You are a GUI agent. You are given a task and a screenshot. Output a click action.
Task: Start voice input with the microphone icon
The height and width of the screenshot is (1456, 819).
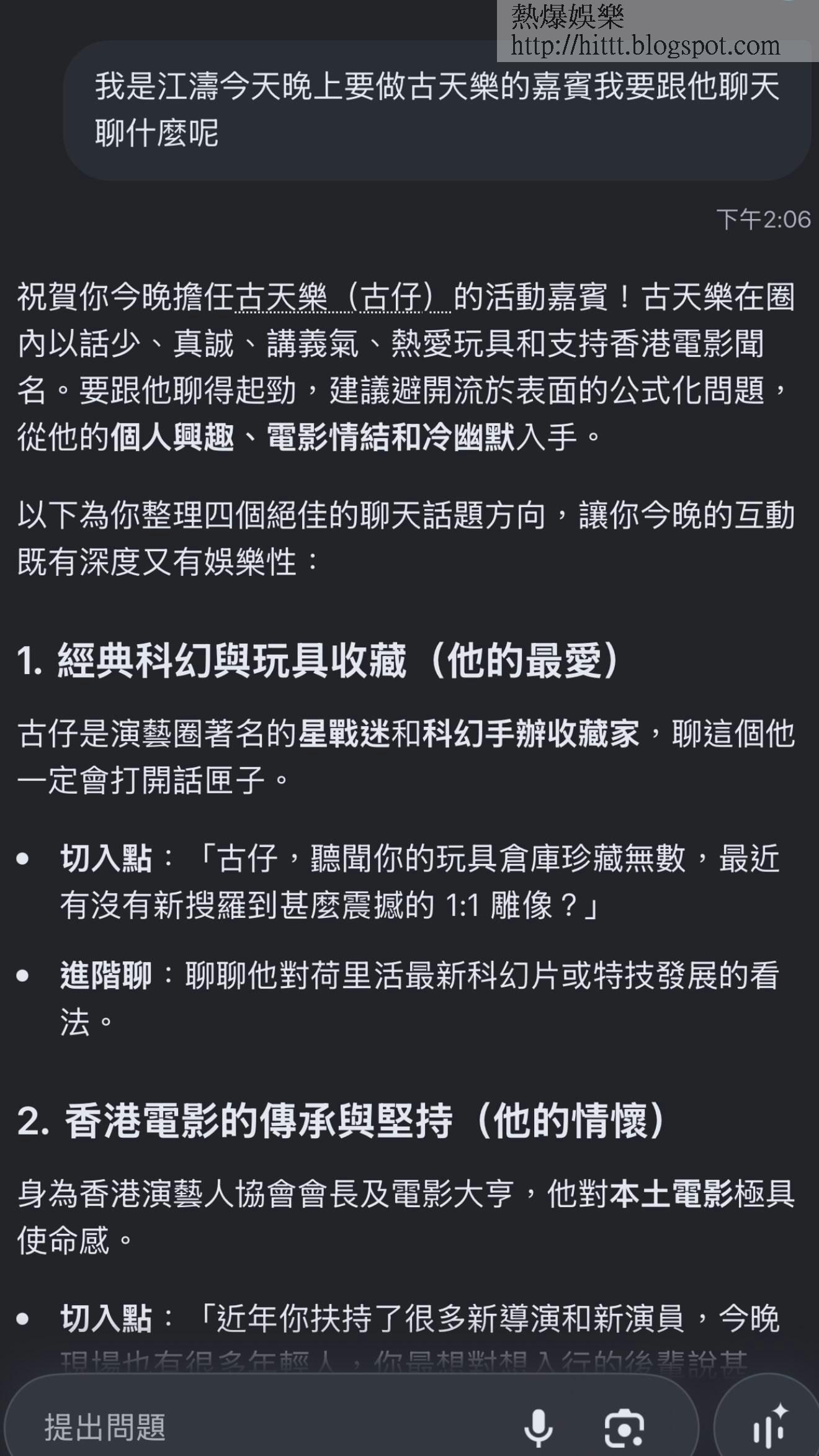(539, 1427)
